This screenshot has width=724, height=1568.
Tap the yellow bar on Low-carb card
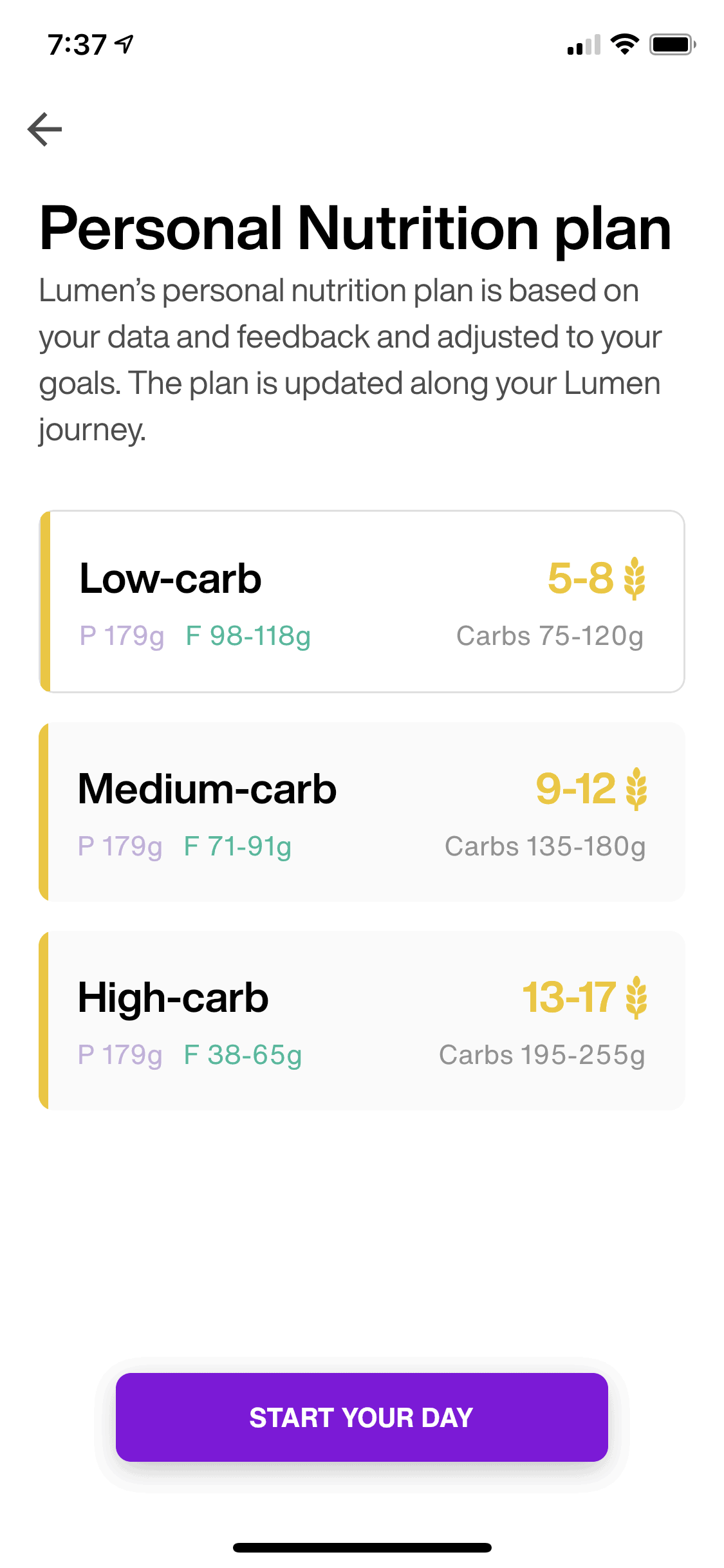pyautogui.click(x=44, y=602)
